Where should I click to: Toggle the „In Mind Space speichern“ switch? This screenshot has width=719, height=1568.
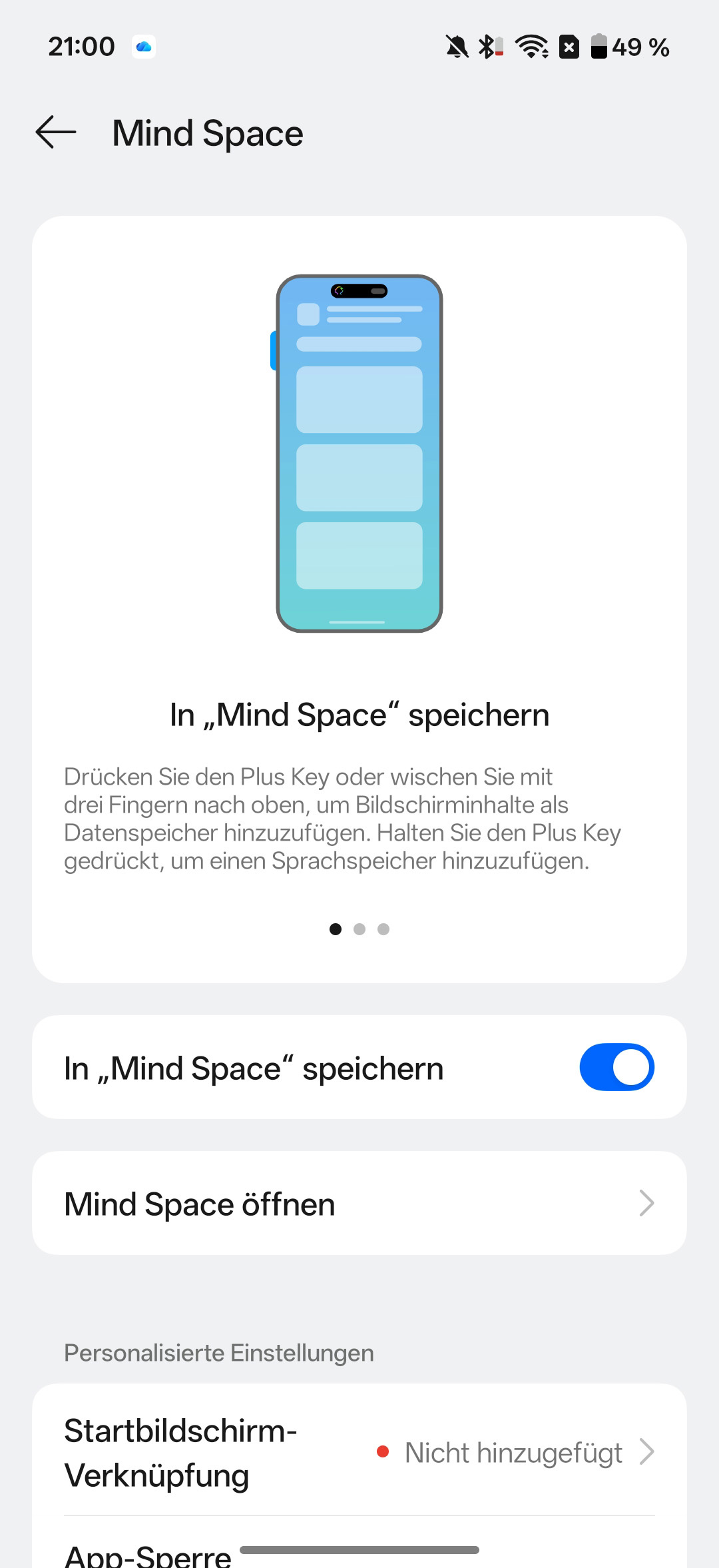(x=616, y=1067)
